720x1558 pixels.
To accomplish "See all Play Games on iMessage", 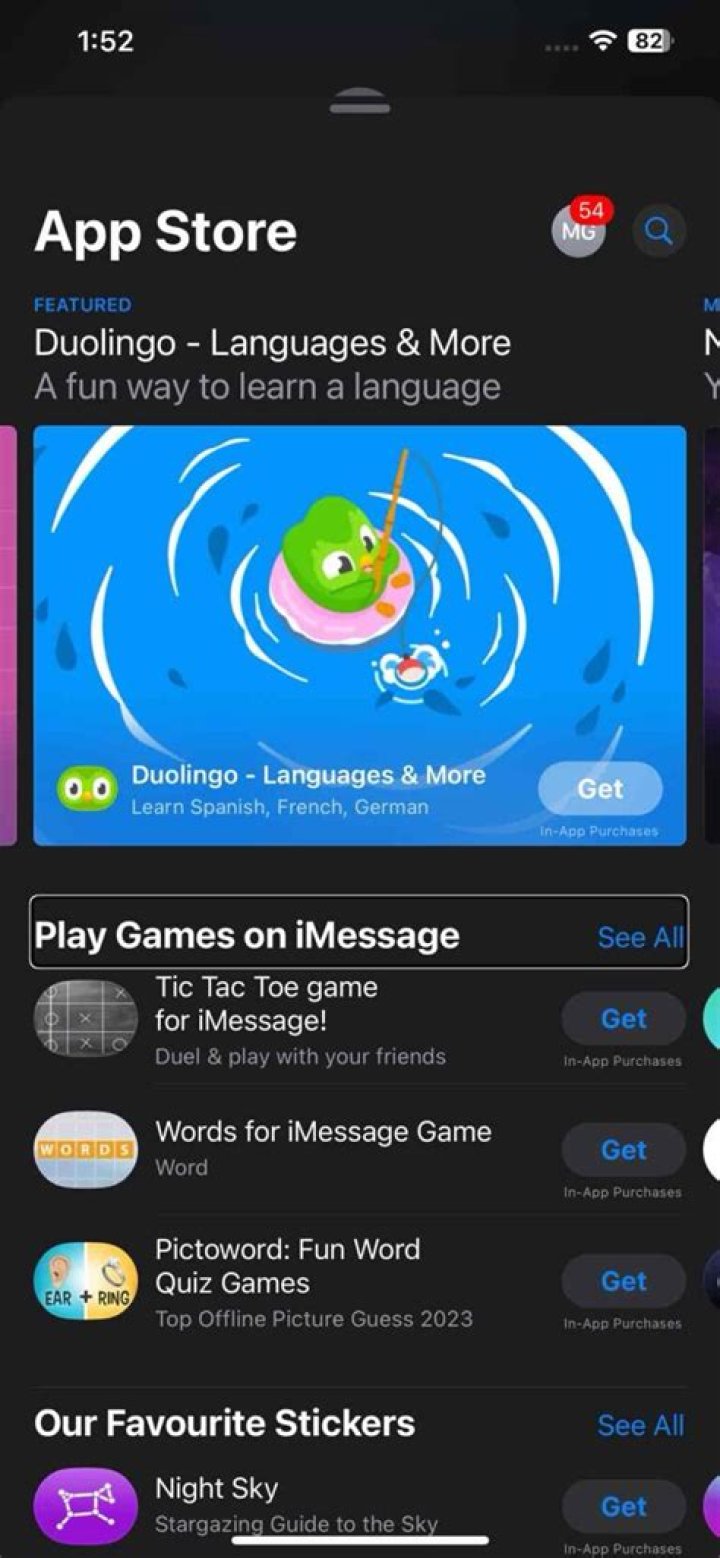I will 640,937.
